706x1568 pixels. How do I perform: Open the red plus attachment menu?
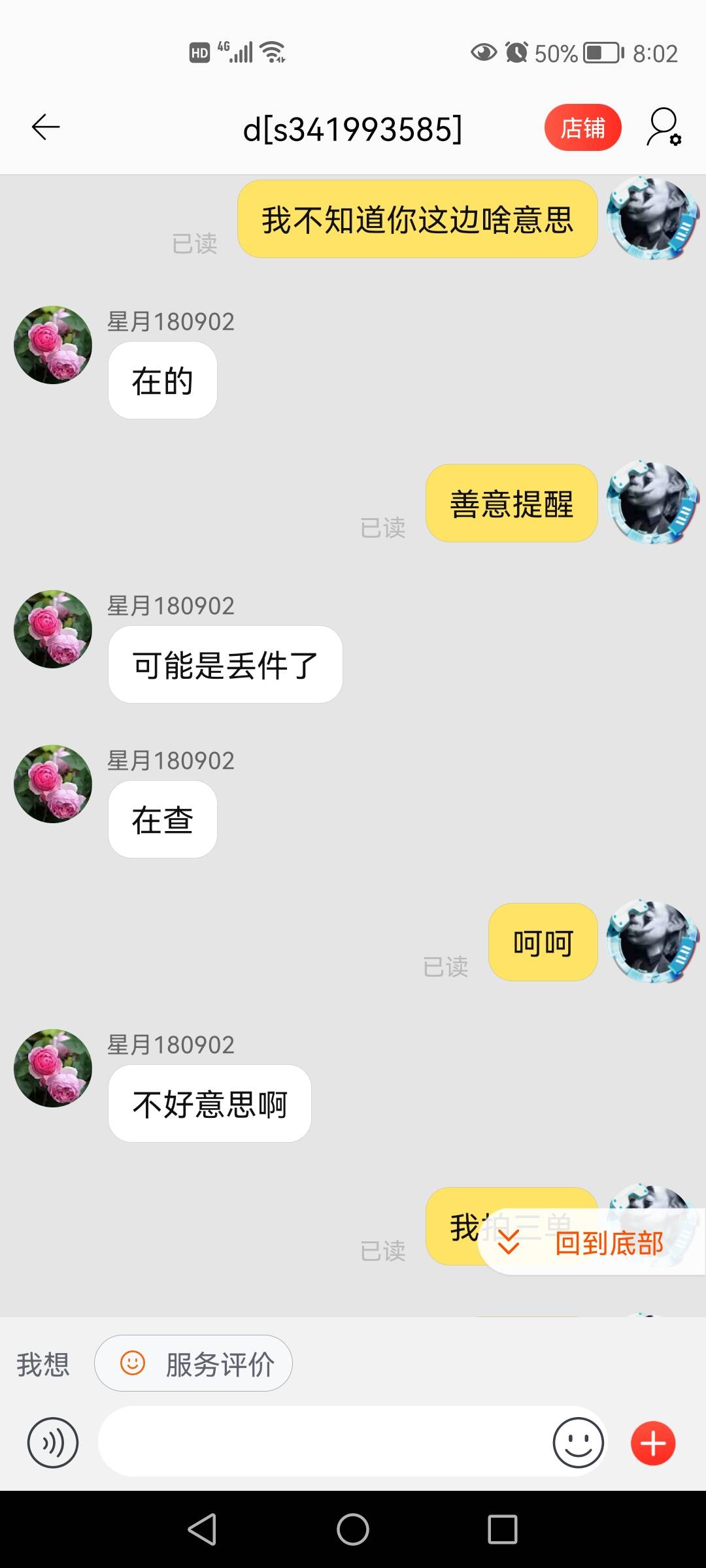653,1443
